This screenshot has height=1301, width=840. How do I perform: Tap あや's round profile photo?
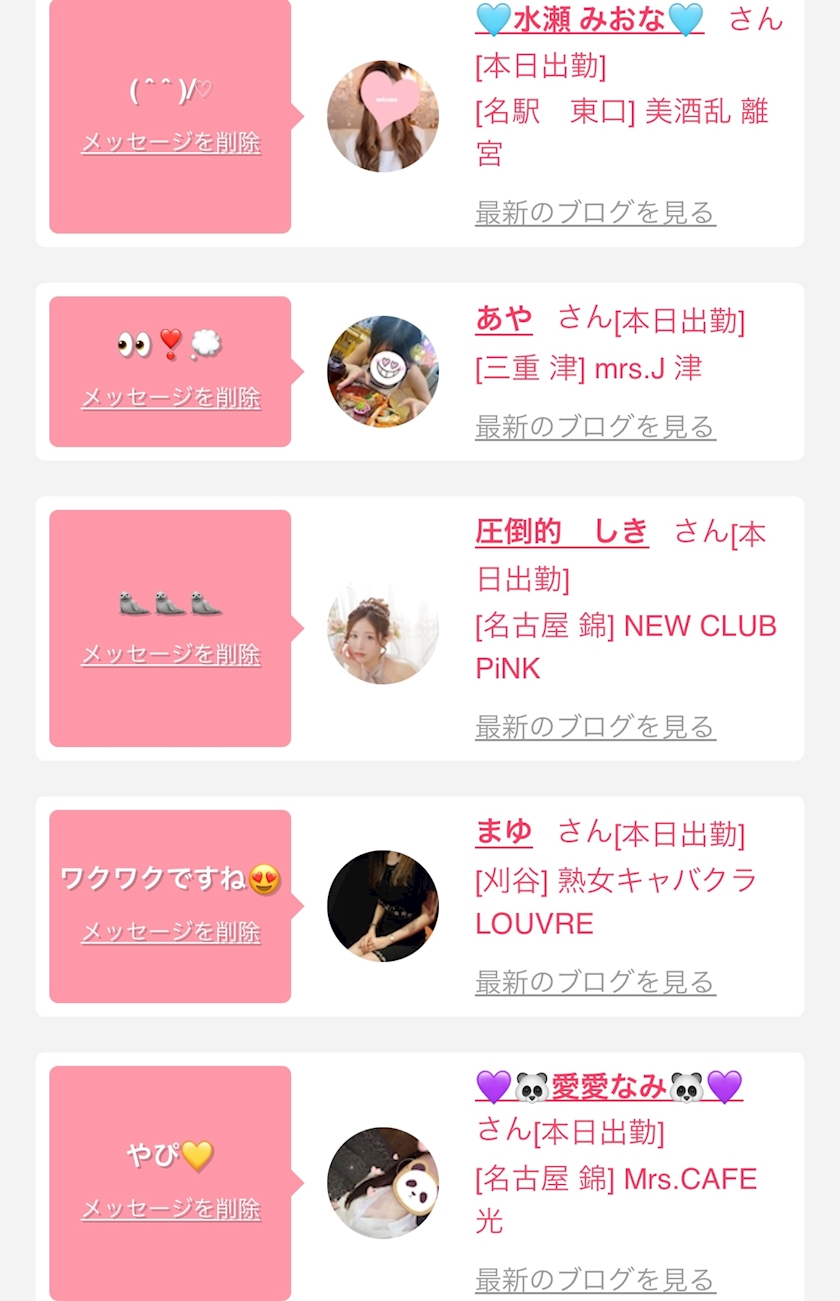coord(383,372)
